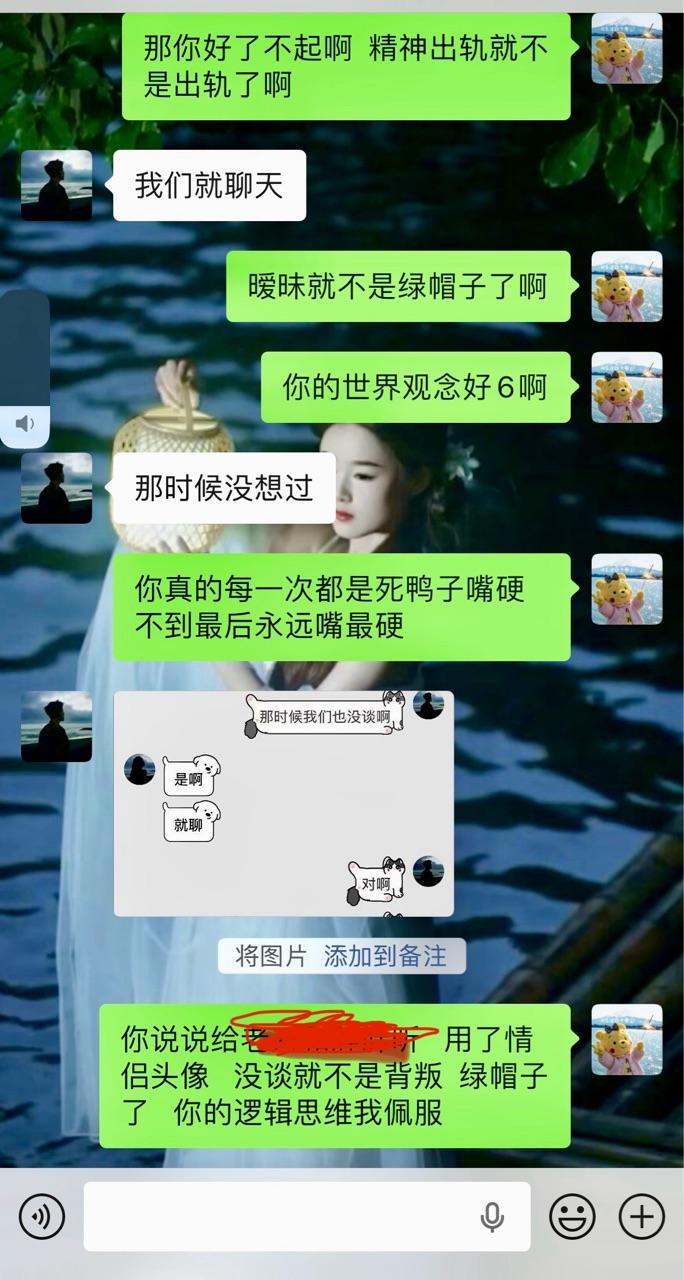684x1280 pixels.
Task: Open my avatar beside 你的世界观念好6啊
Action: coord(626,387)
